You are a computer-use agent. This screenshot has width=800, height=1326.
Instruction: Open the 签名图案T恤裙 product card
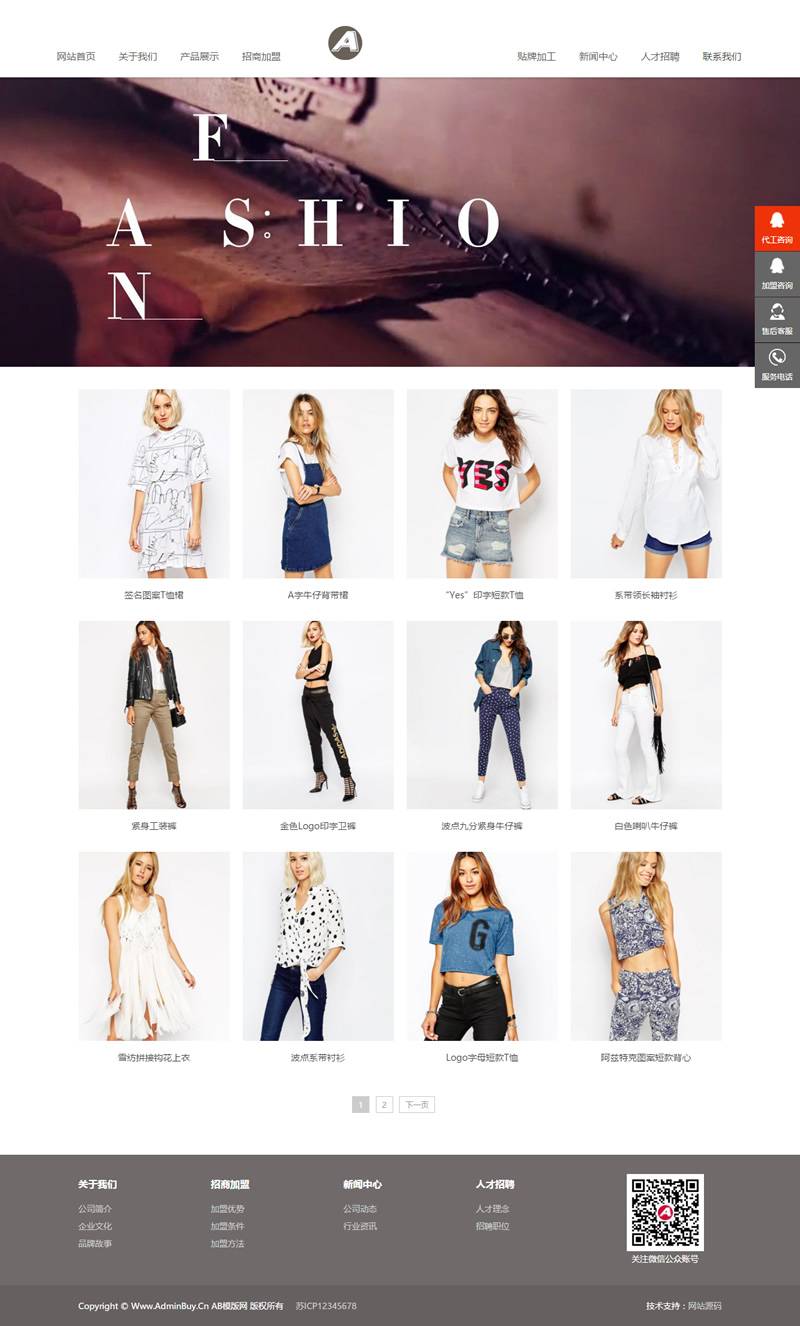[154, 484]
